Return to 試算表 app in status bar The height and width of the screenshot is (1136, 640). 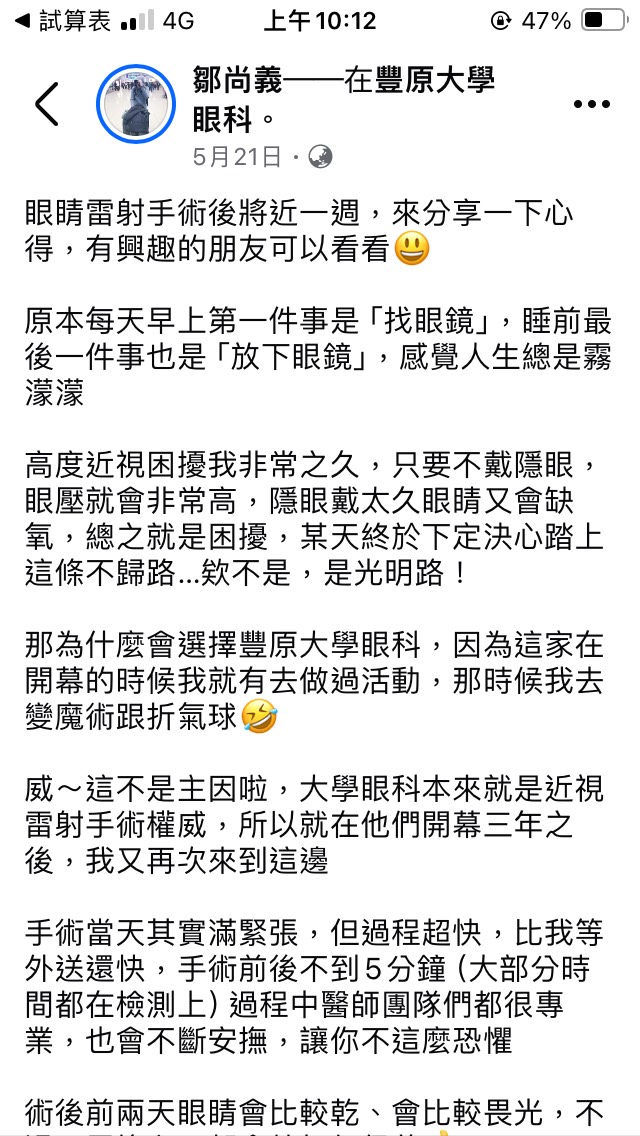click(x=62, y=20)
